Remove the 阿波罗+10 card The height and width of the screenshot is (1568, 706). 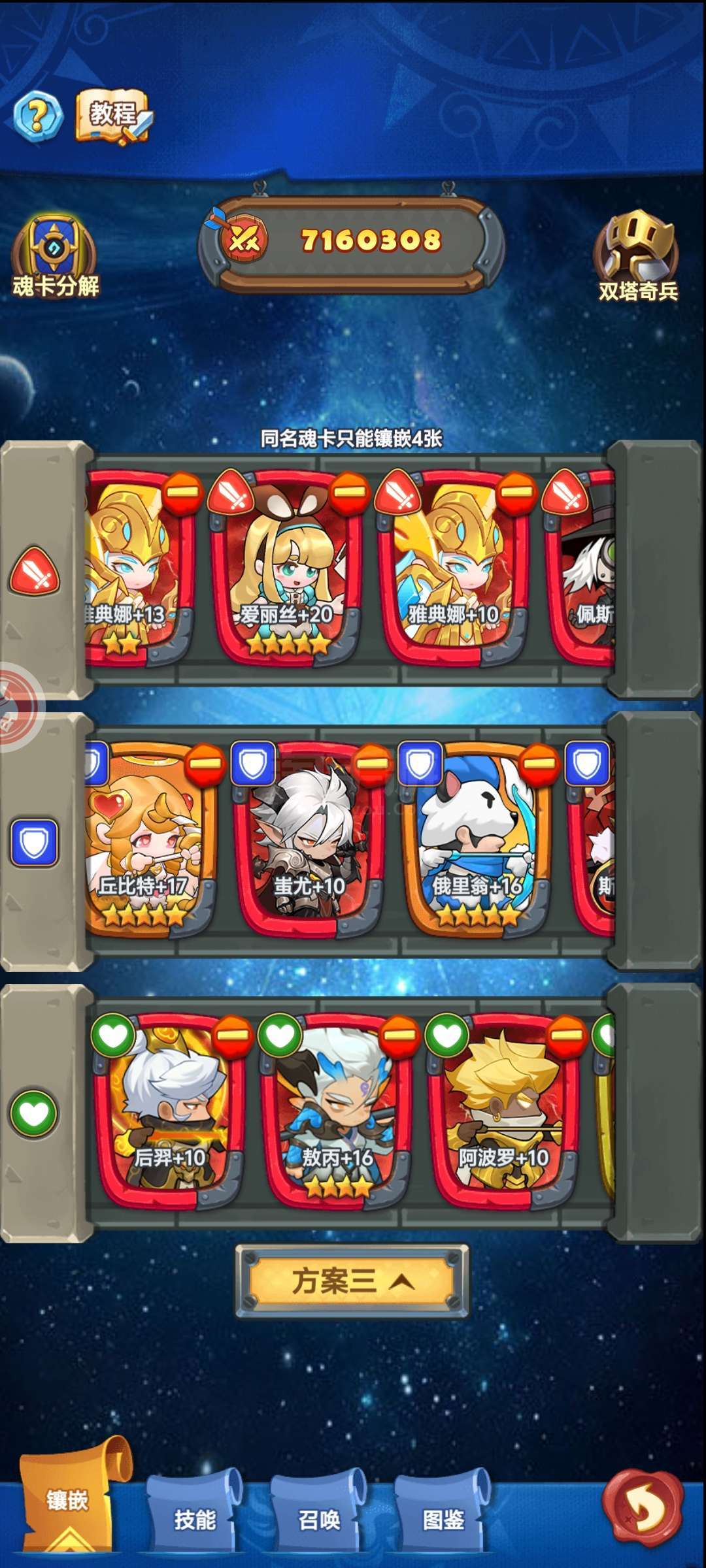point(566,1036)
